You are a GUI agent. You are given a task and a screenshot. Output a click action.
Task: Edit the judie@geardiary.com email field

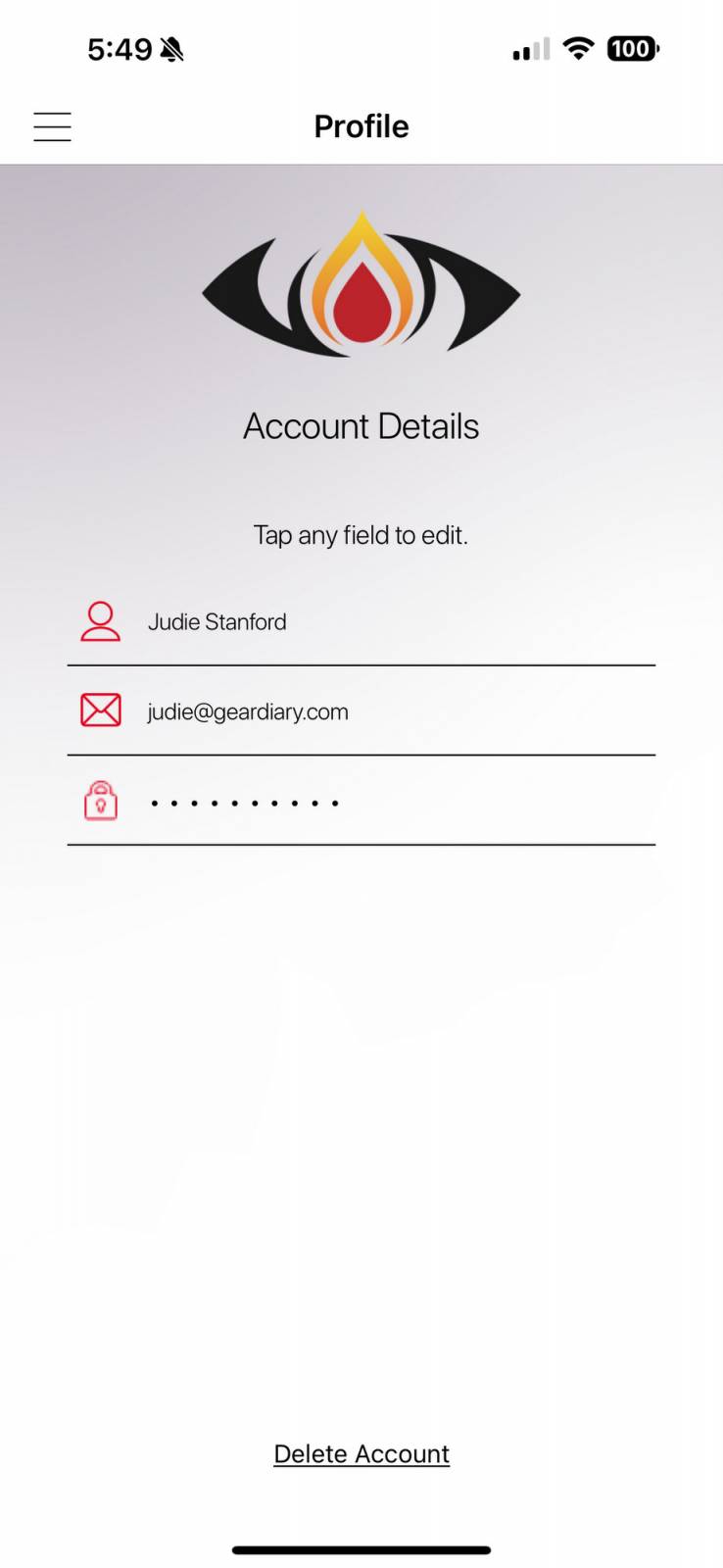[248, 712]
